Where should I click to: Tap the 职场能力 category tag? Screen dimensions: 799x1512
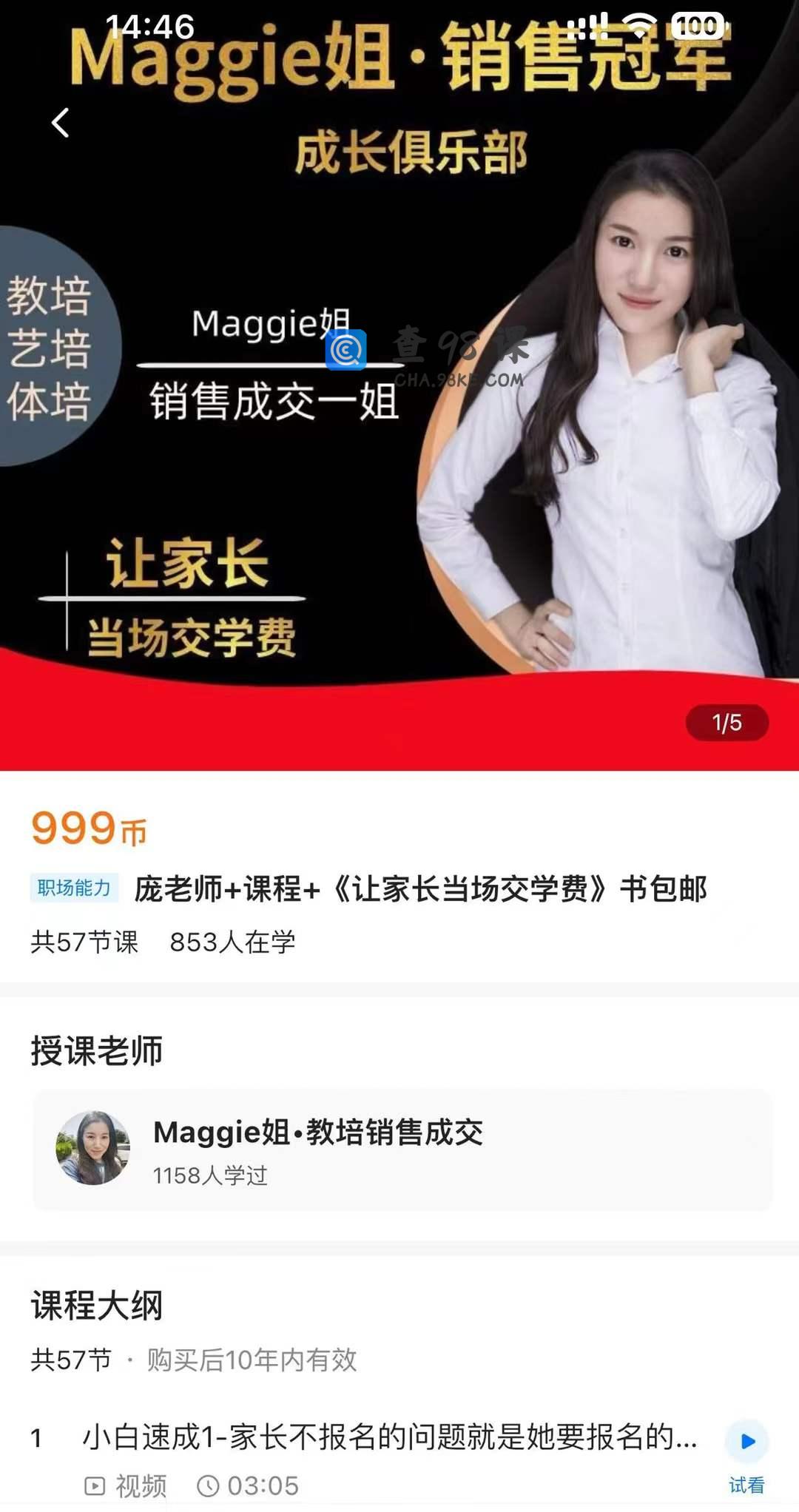(x=74, y=888)
